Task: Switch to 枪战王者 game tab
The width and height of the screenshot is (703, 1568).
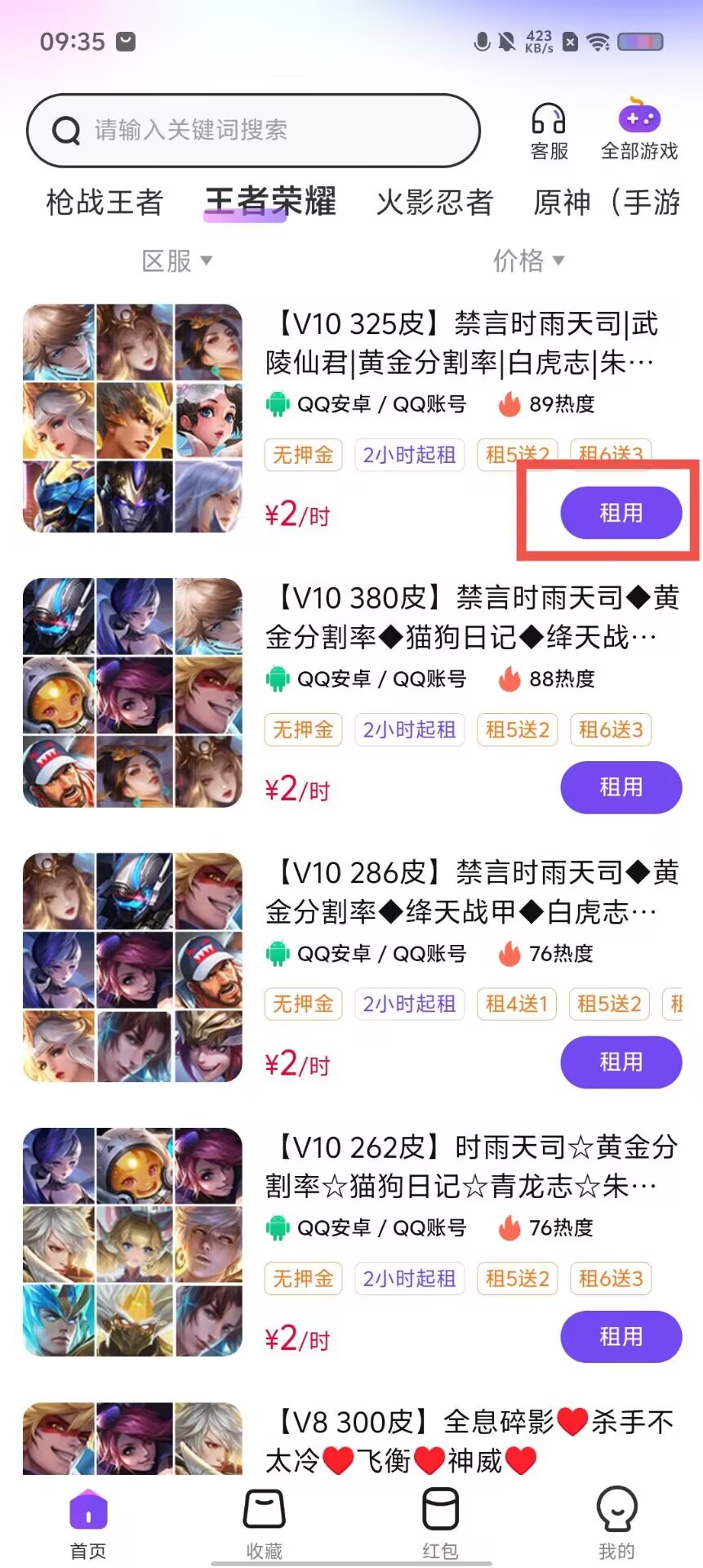Action: tap(105, 202)
